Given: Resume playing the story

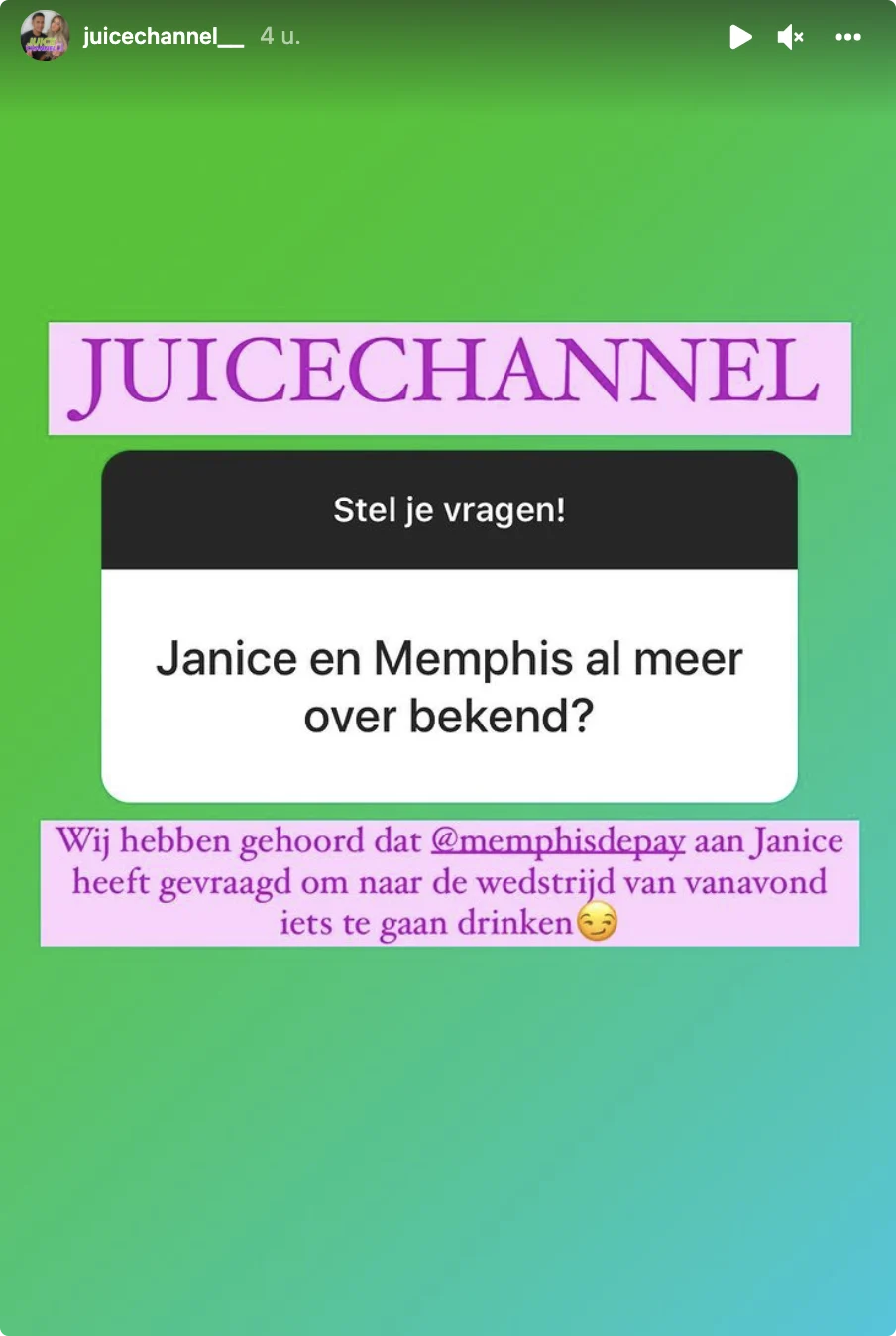Looking at the screenshot, I should pos(740,37).
